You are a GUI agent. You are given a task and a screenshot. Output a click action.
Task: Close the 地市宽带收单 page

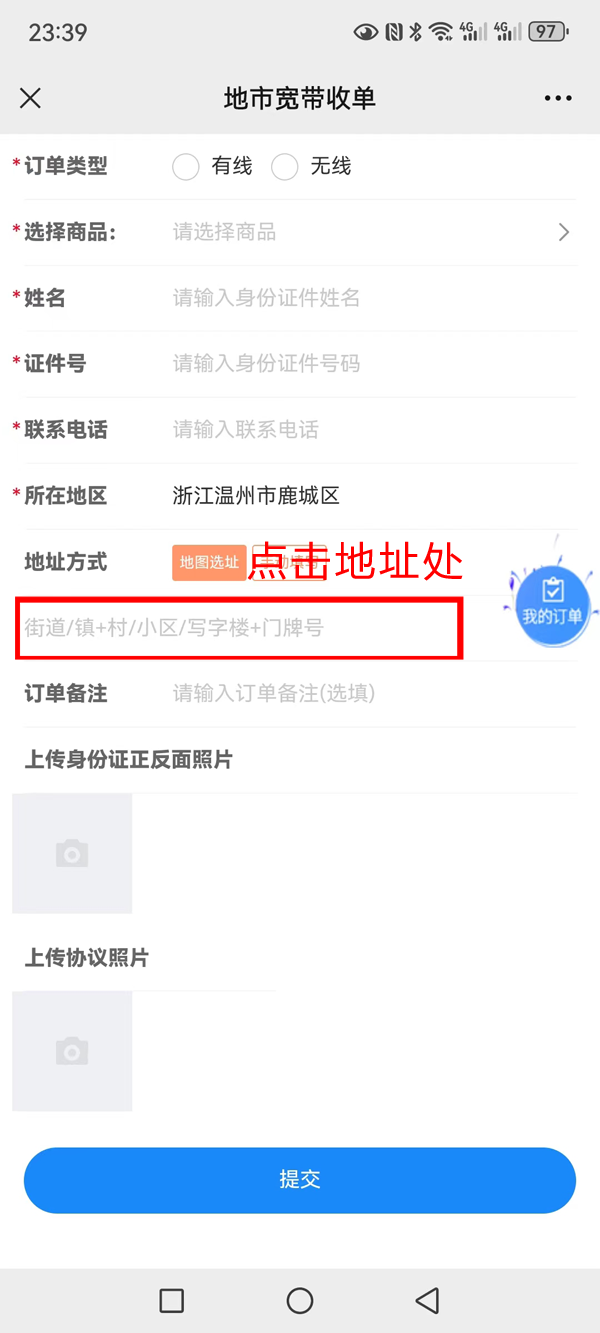30,98
